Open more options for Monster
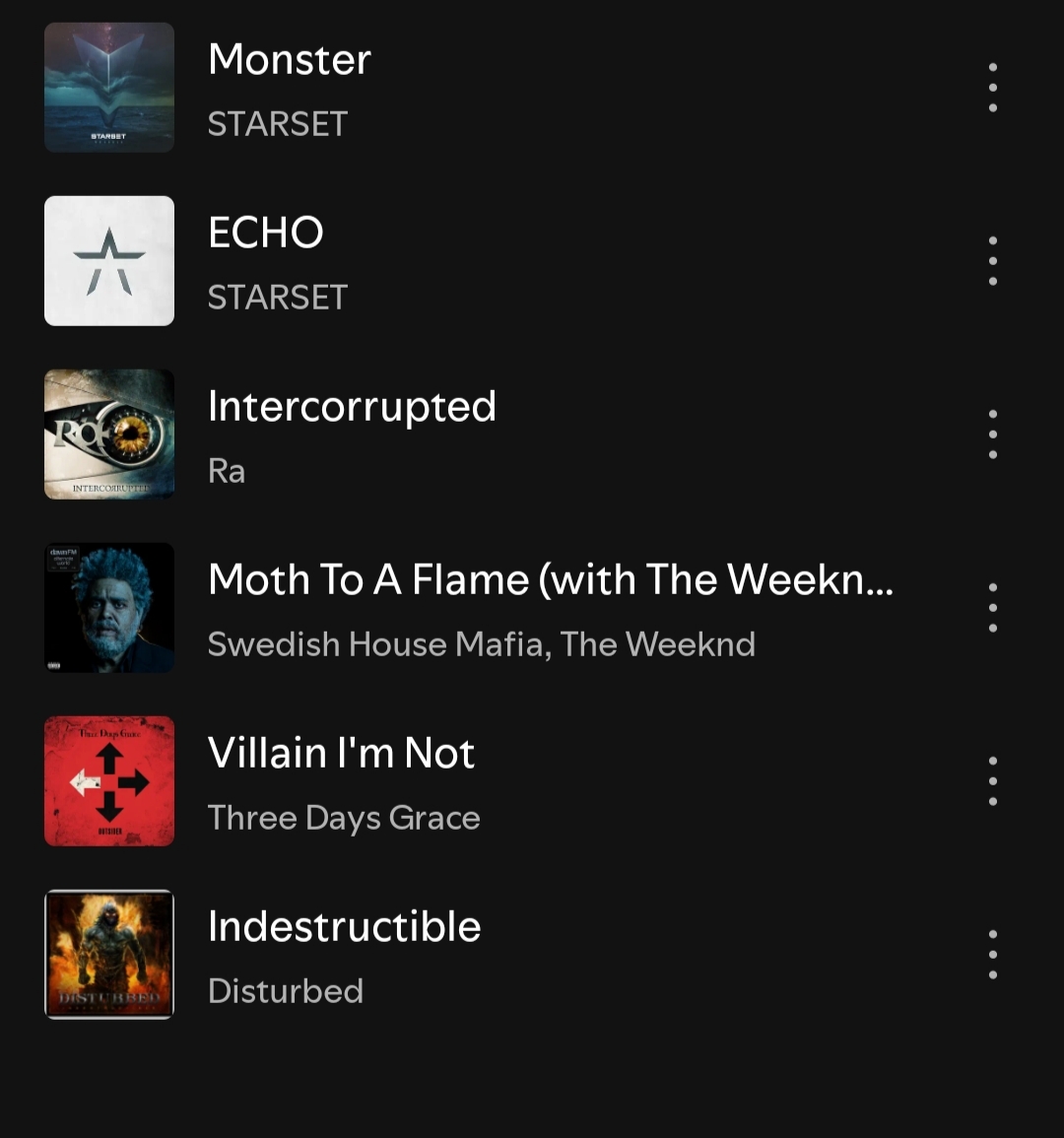 click(992, 88)
